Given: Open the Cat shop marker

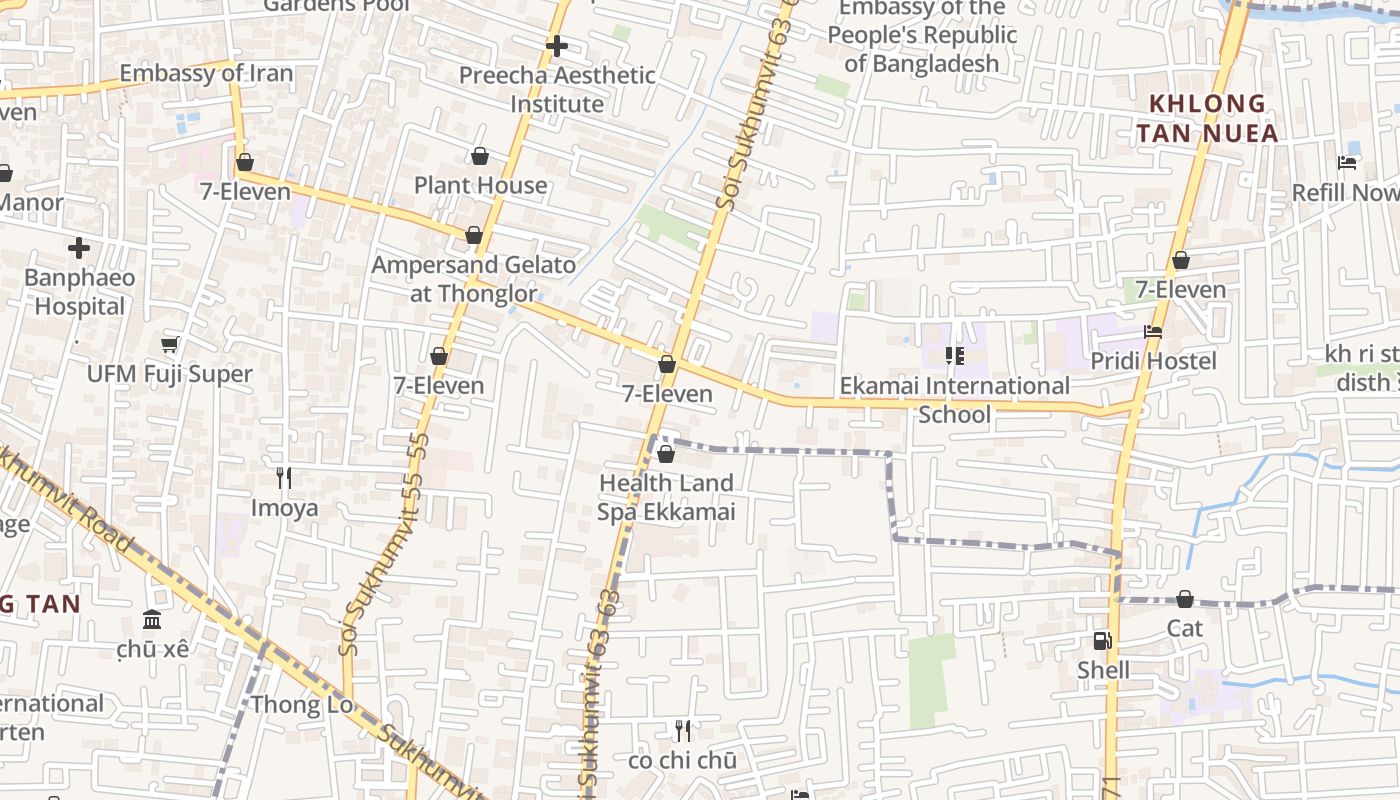Looking at the screenshot, I should (x=1185, y=599).
